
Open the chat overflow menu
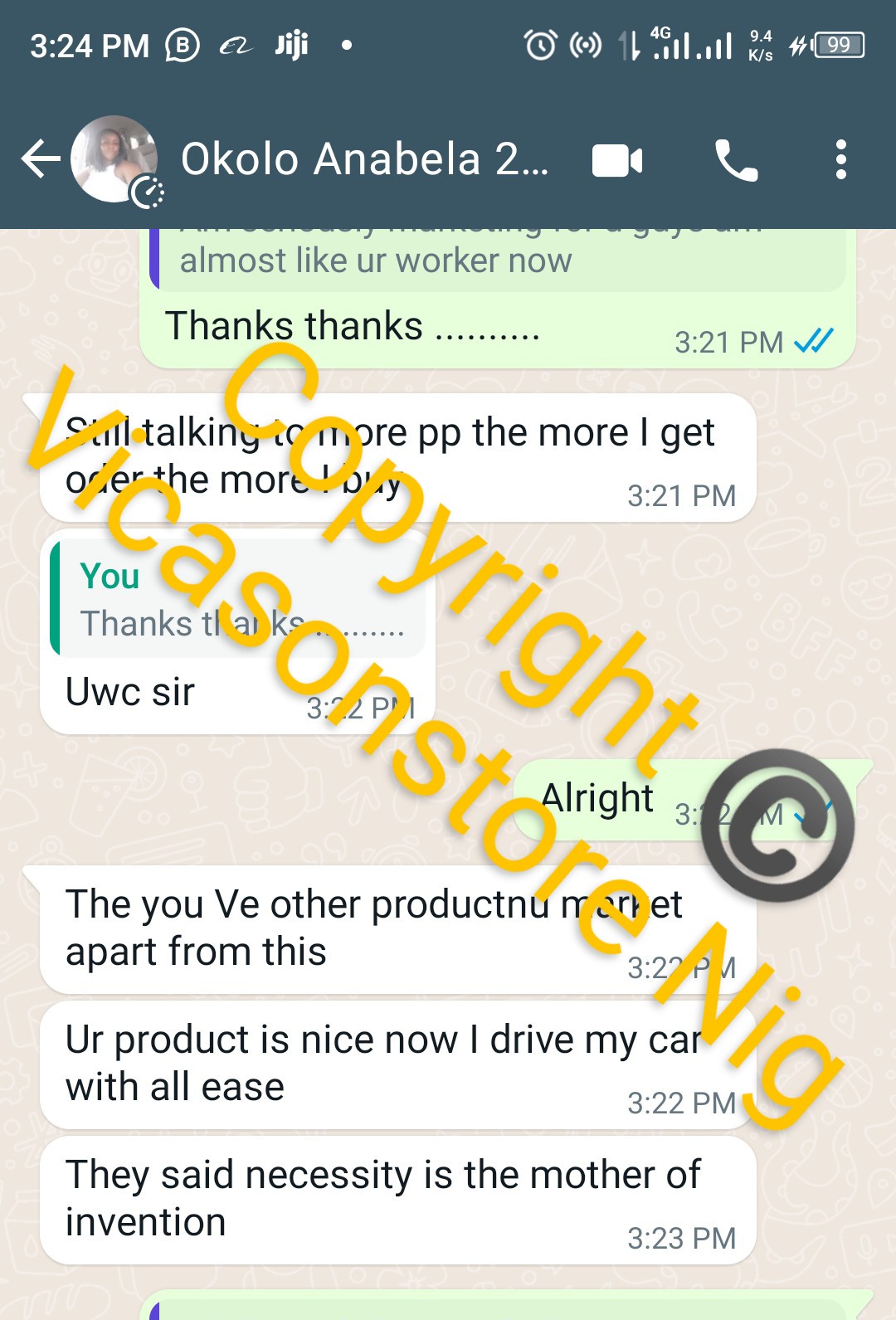(840, 159)
